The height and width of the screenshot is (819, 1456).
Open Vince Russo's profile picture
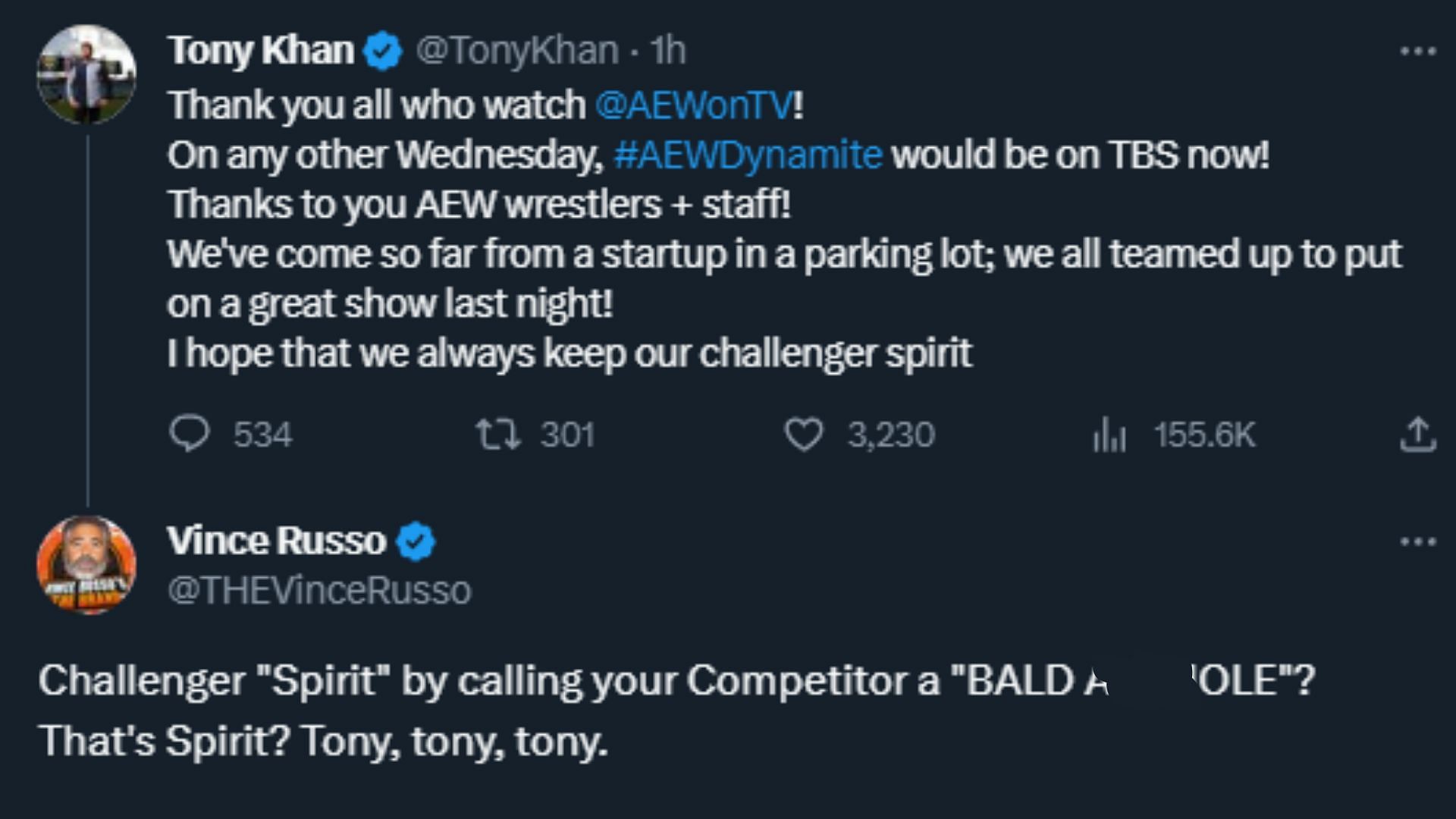[x=86, y=565]
